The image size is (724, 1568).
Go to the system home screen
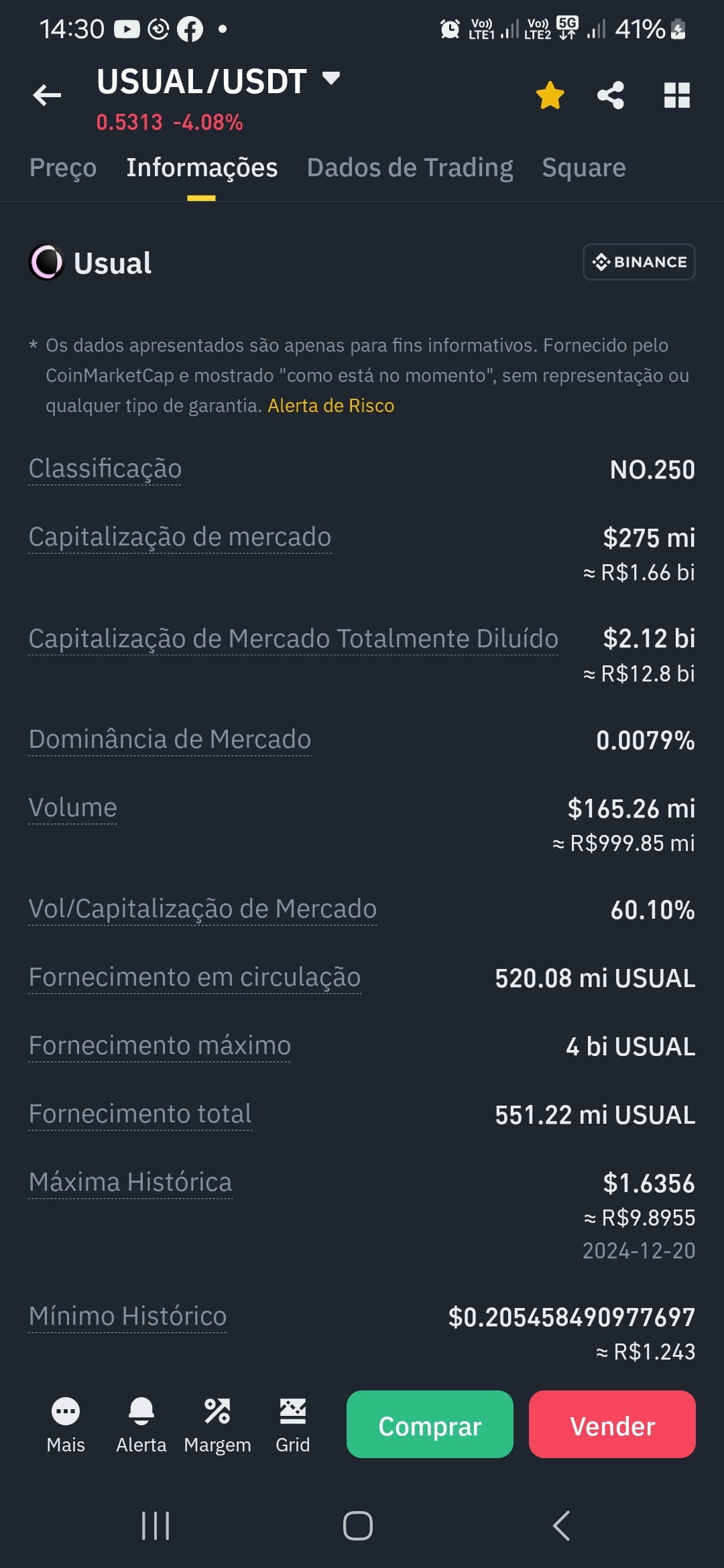[x=357, y=1526]
